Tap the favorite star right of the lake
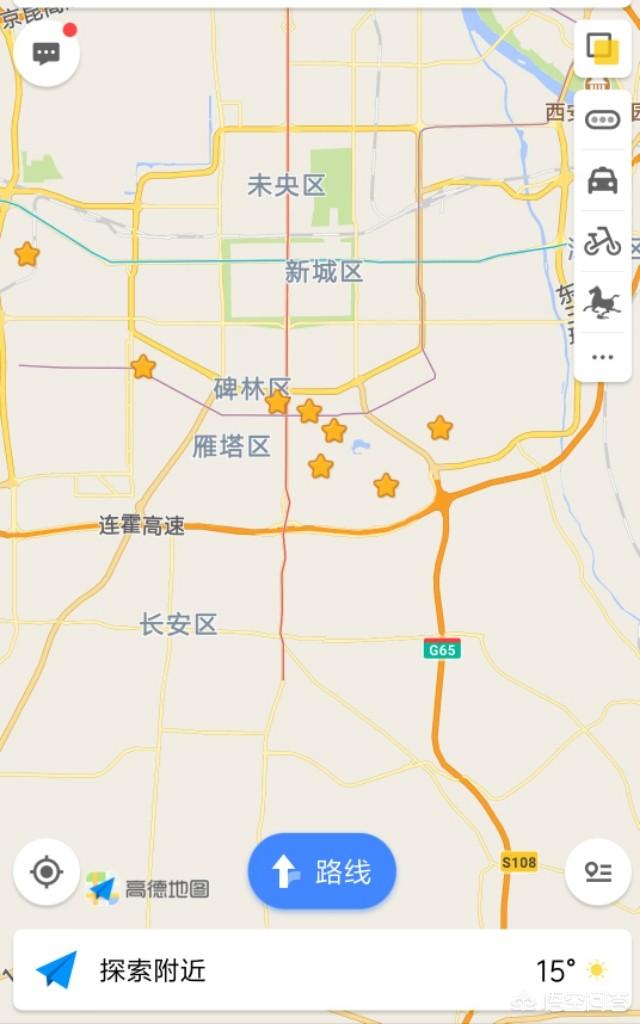640x1024 pixels. [x=440, y=428]
